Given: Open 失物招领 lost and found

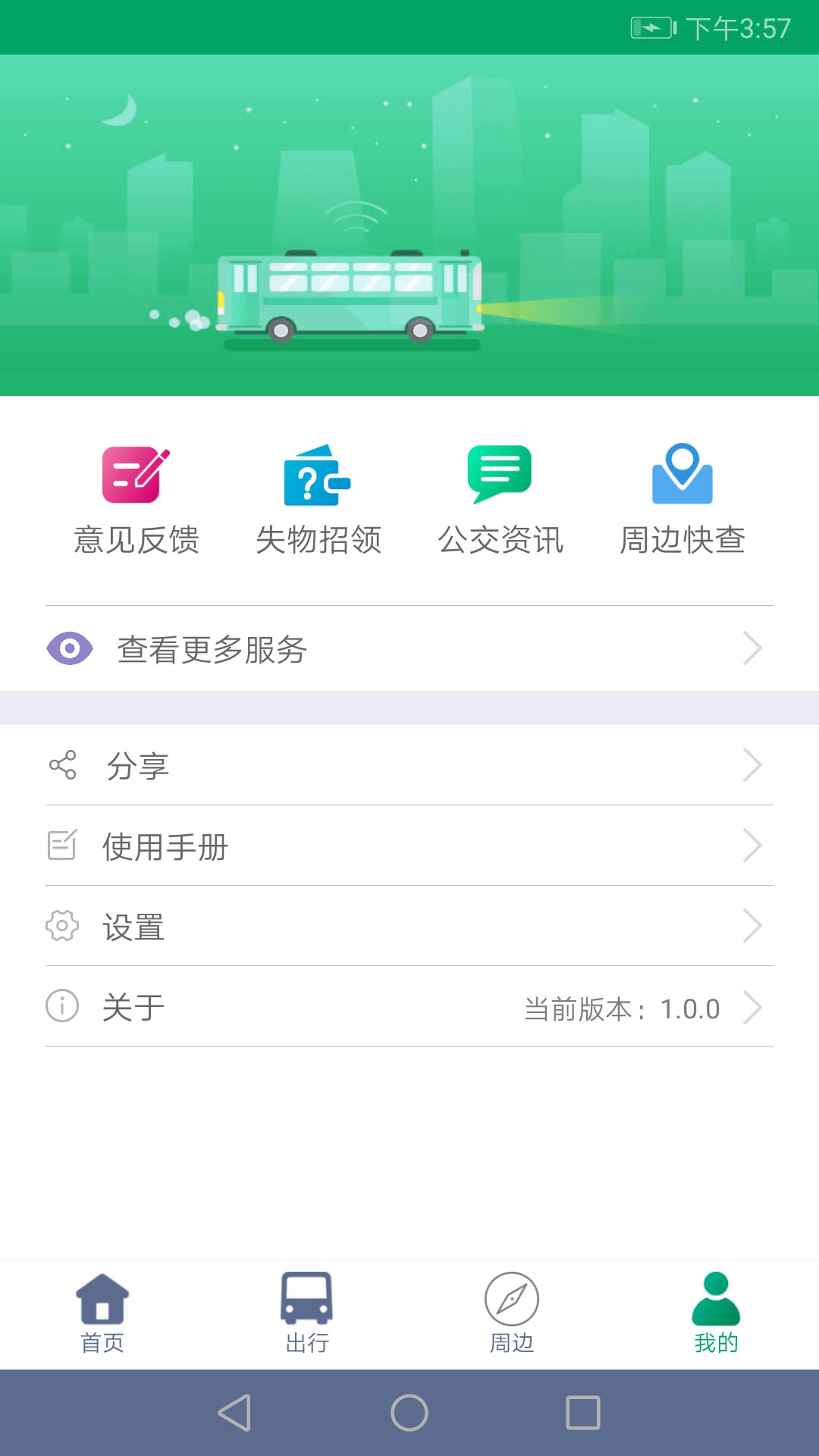Looking at the screenshot, I should [x=318, y=499].
